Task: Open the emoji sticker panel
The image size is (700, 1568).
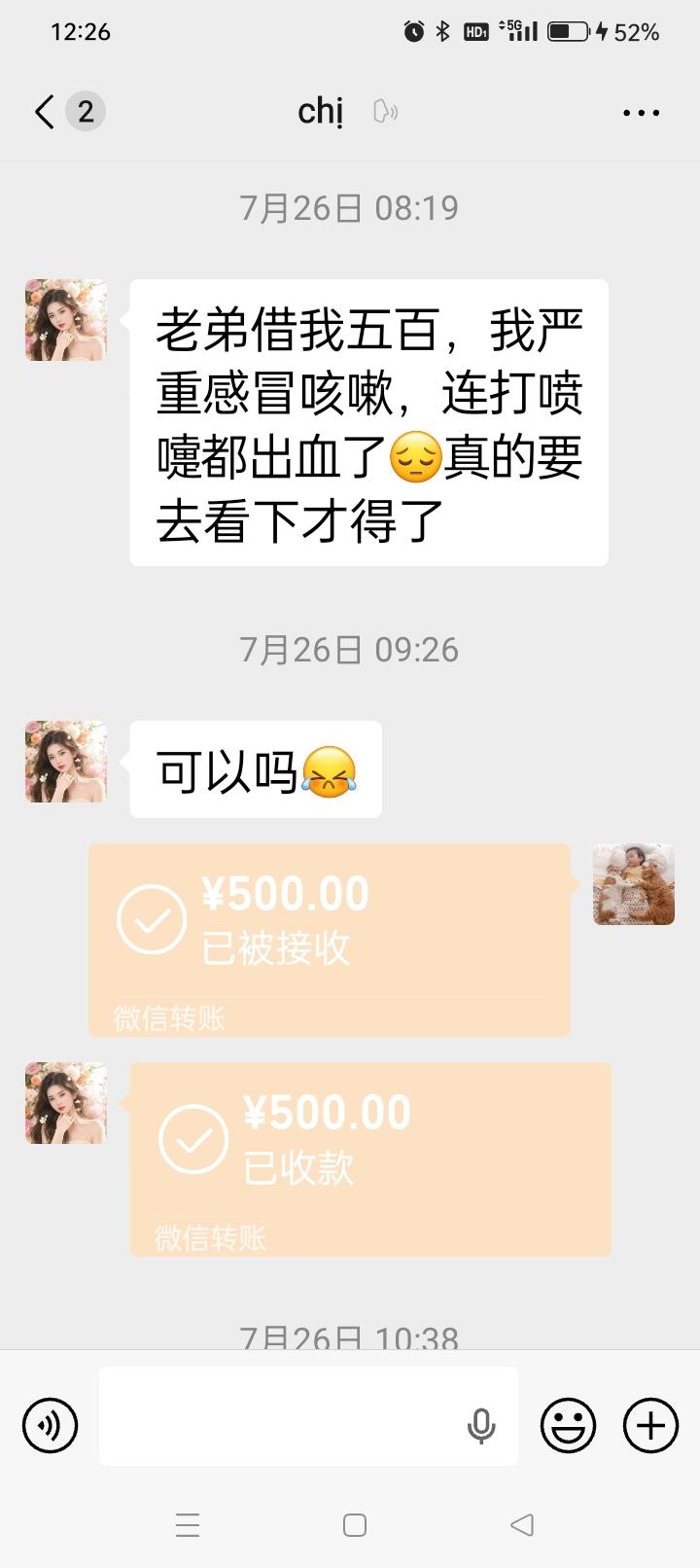Action: tap(569, 1426)
